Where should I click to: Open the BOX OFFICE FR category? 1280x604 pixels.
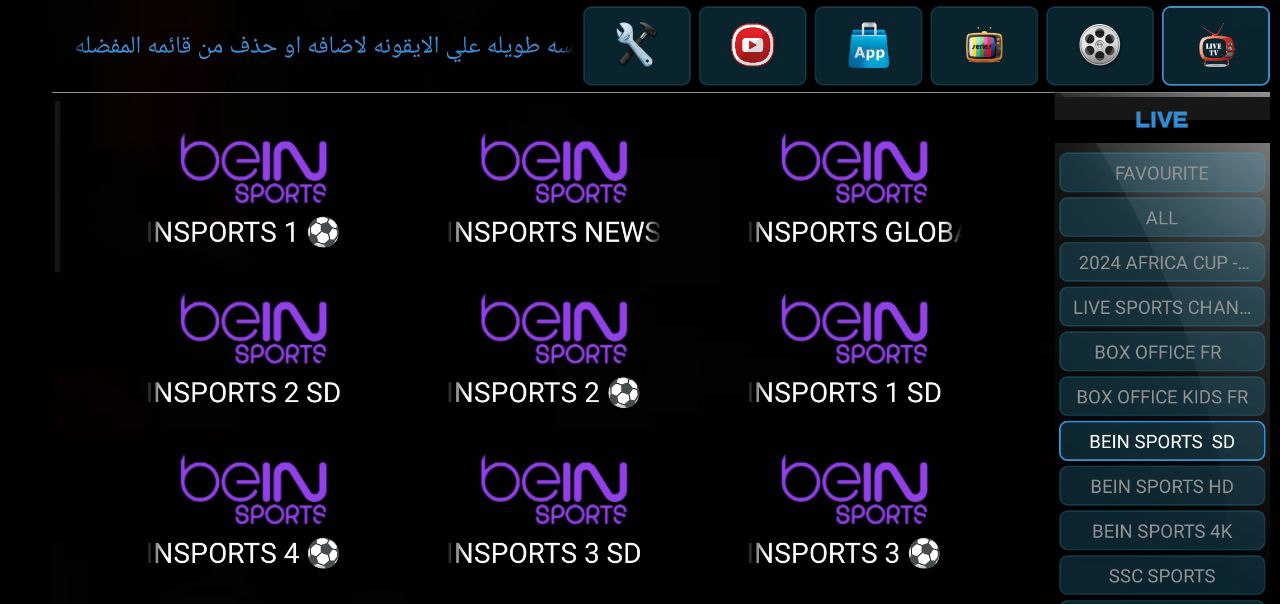[1161, 352]
